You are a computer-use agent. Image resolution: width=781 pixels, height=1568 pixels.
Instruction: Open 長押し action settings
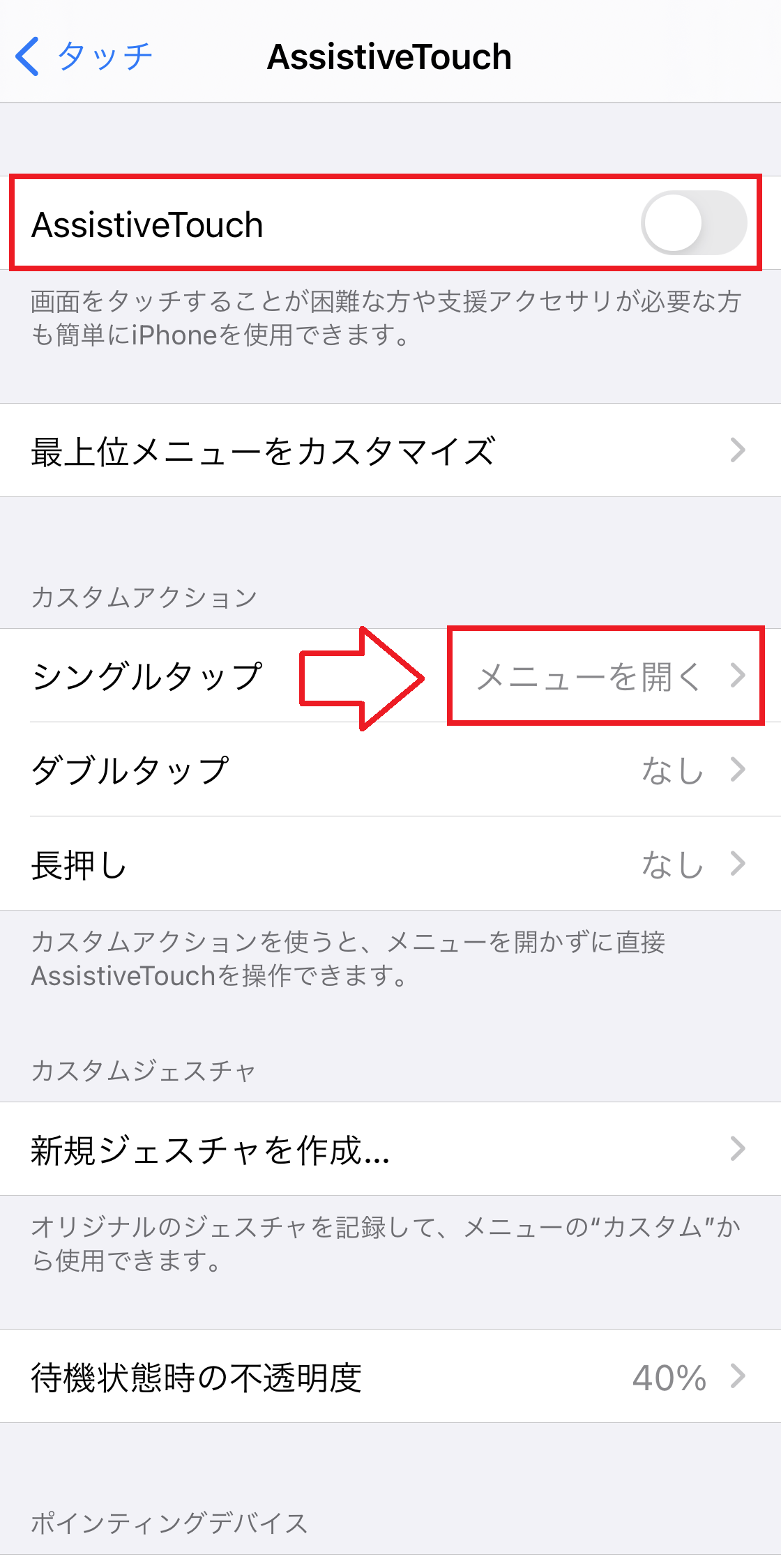[x=389, y=864]
